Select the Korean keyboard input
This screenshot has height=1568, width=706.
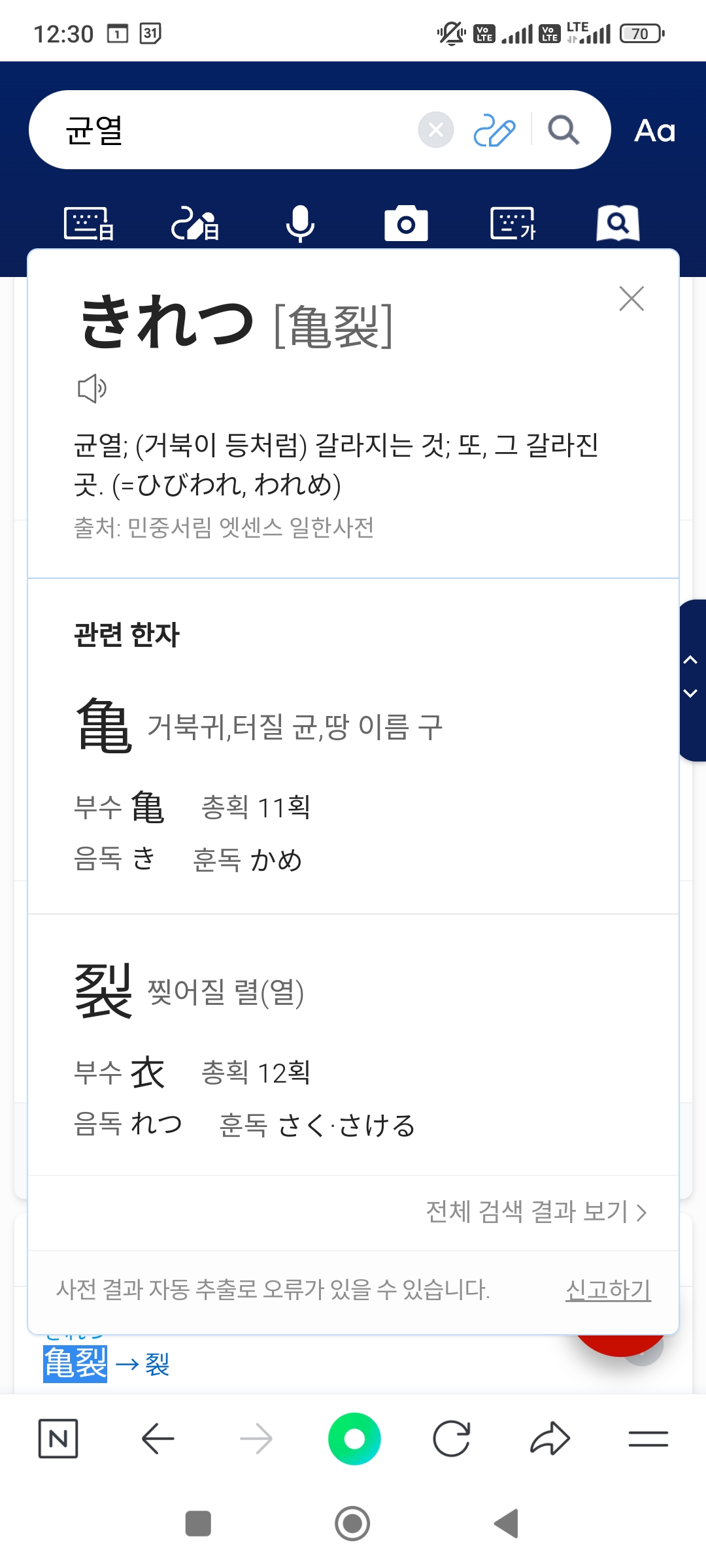[x=513, y=224]
